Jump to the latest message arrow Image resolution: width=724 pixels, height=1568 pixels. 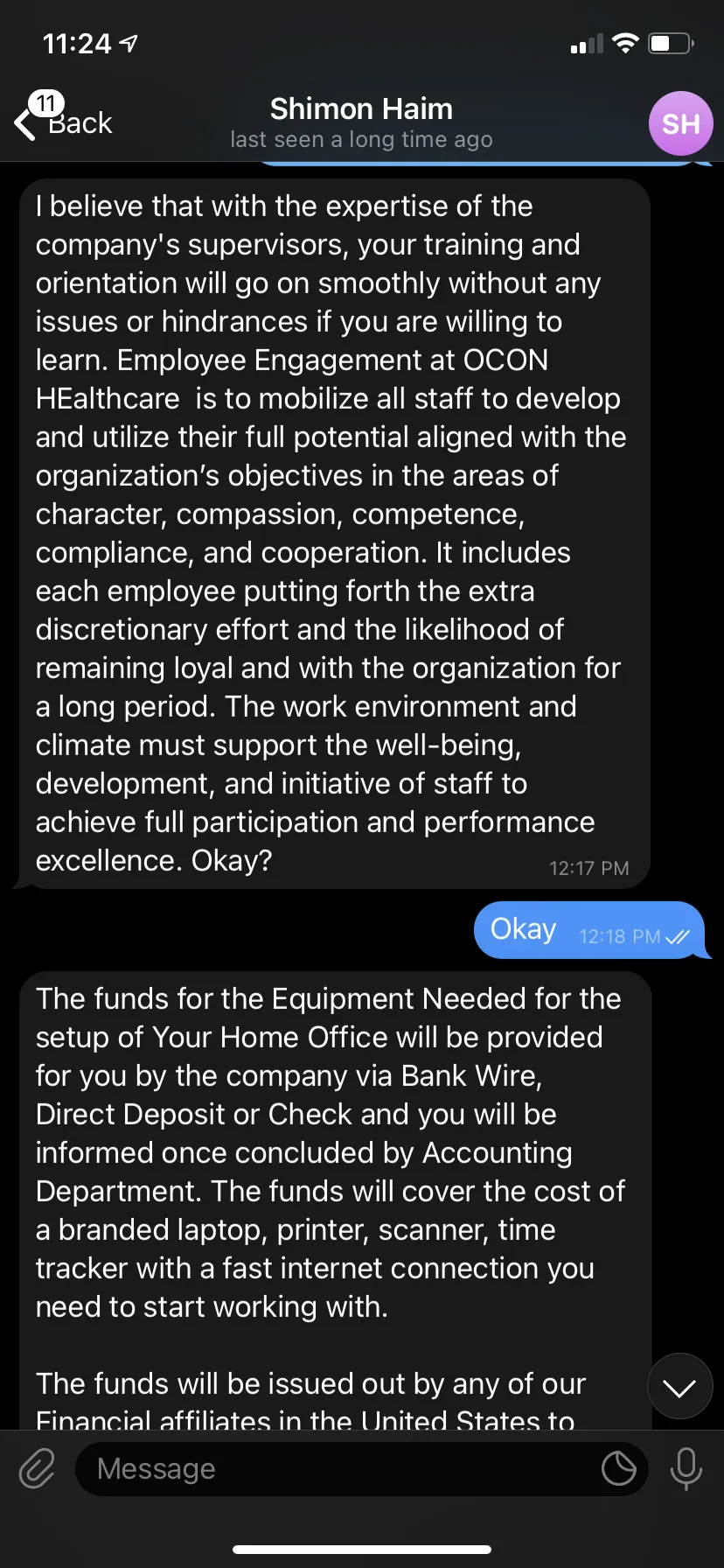(679, 1387)
